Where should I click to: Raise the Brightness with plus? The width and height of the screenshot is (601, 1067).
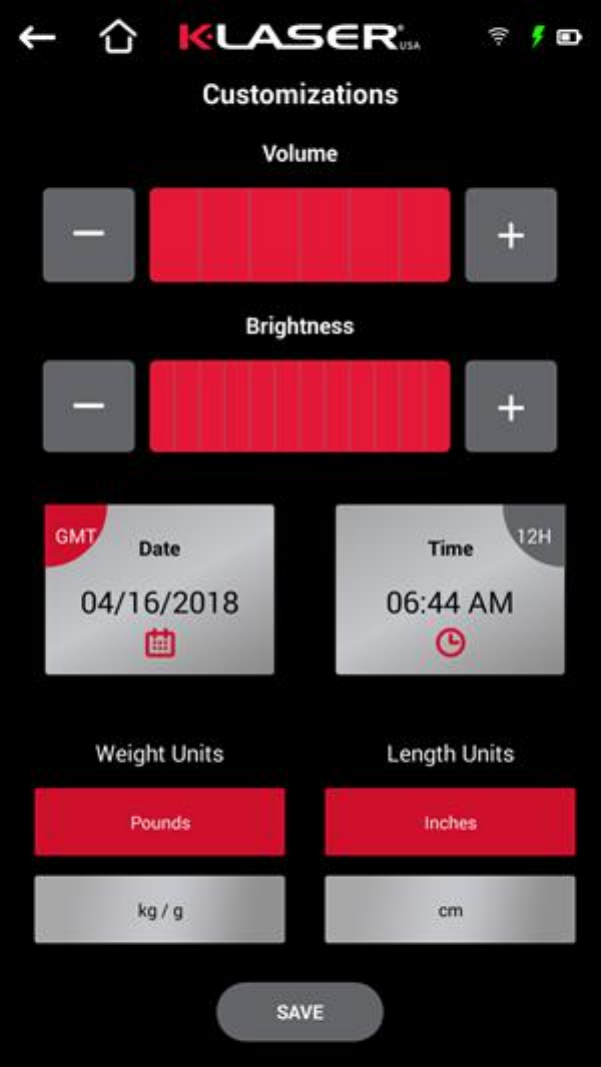pos(510,406)
